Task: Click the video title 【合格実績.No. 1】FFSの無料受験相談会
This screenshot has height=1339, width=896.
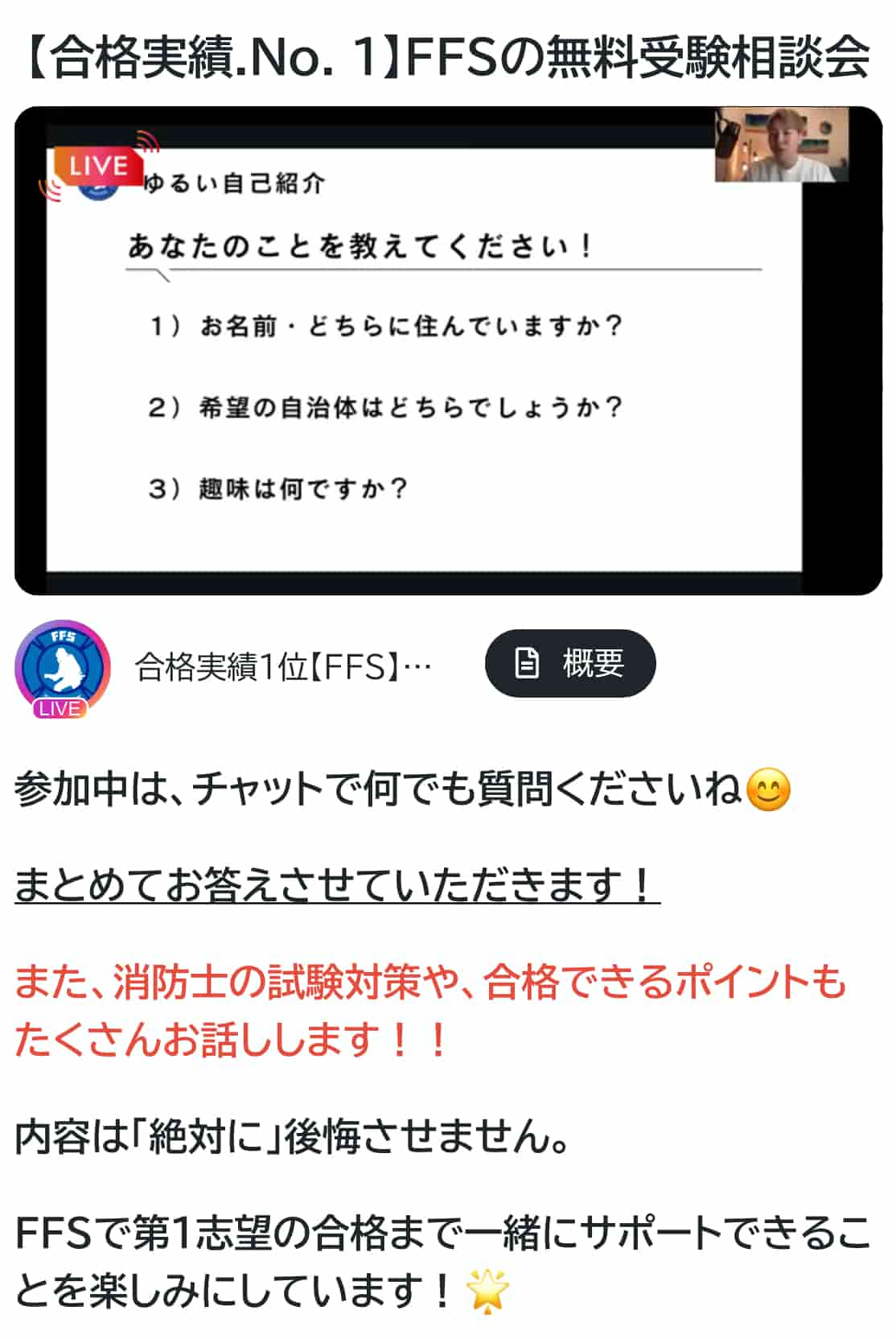Action: [448, 55]
